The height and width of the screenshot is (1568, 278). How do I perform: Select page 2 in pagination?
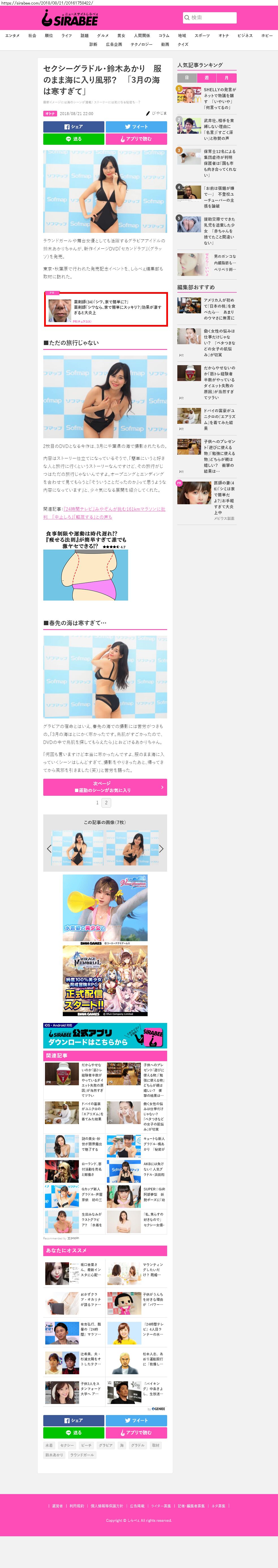(106, 803)
